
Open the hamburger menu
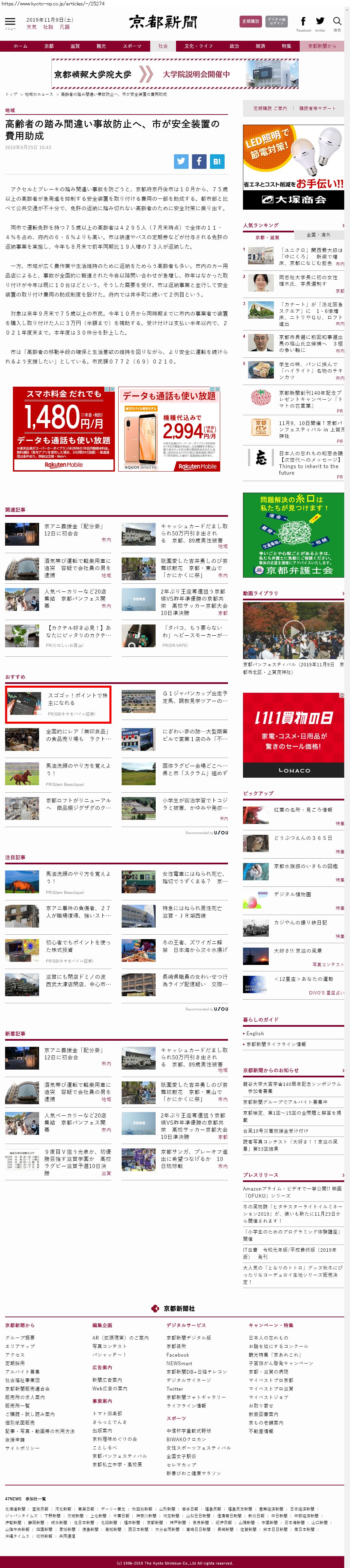(x=10, y=22)
